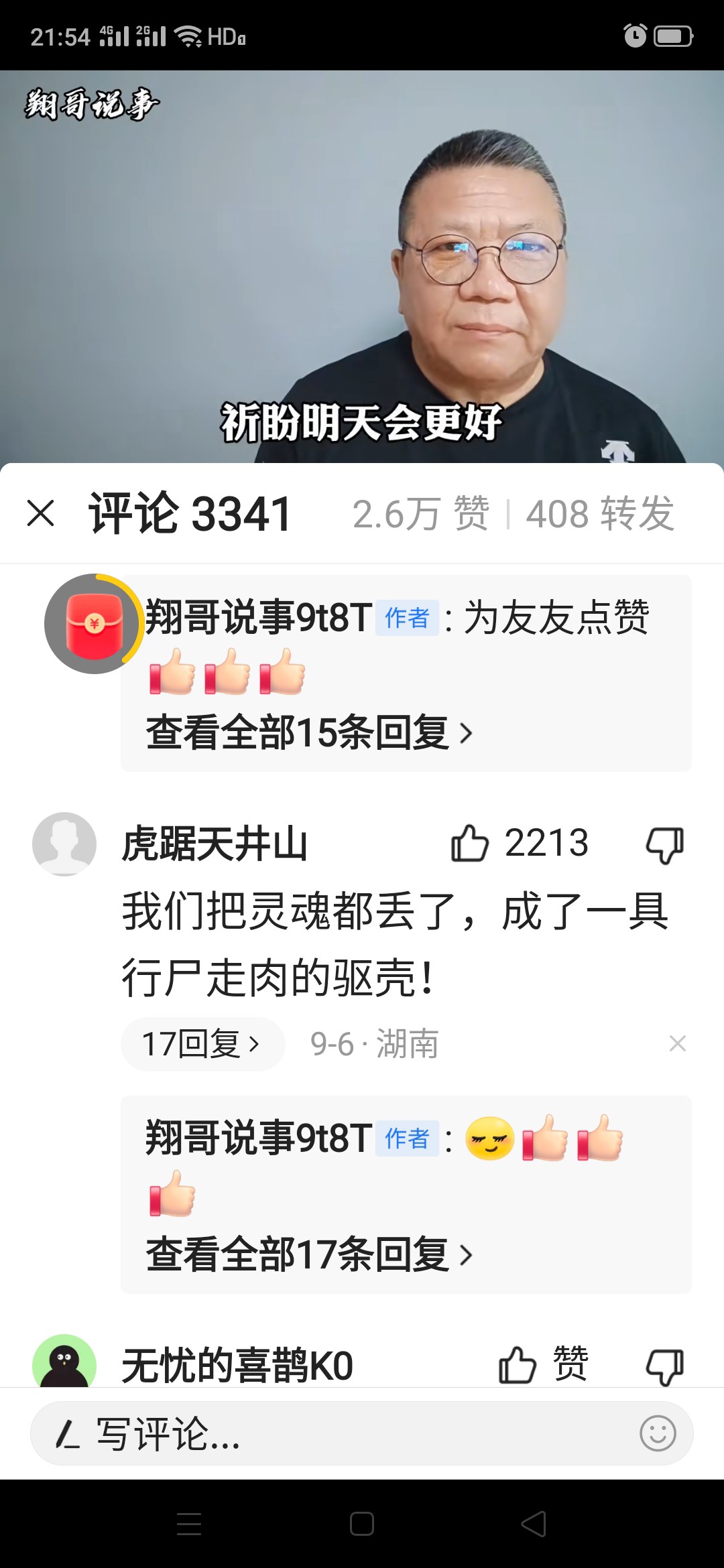Like 虎踞天井山's comment
Image resolution: width=724 pixels, height=1568 pixels.
pyautogui.click(x=471, y=843)
